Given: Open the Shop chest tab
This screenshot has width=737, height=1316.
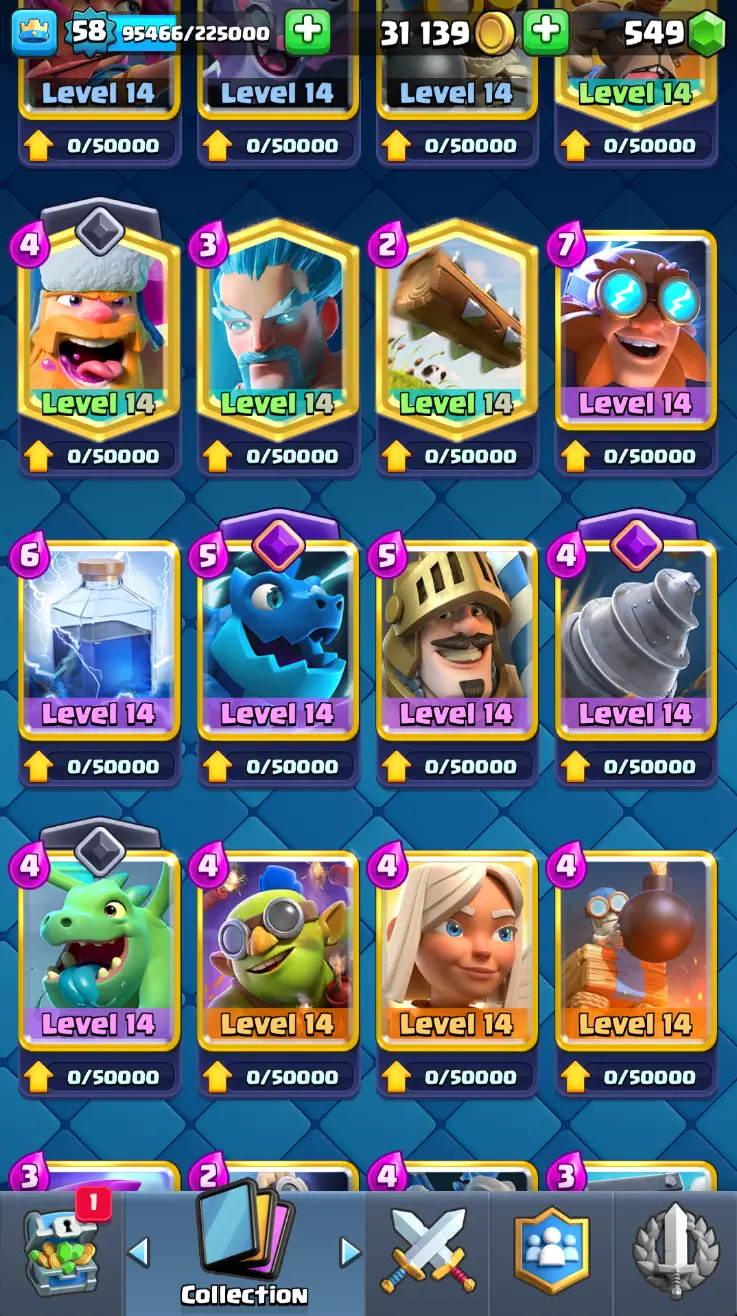Looking at the screenshot, I should [x=62, y=1252].
